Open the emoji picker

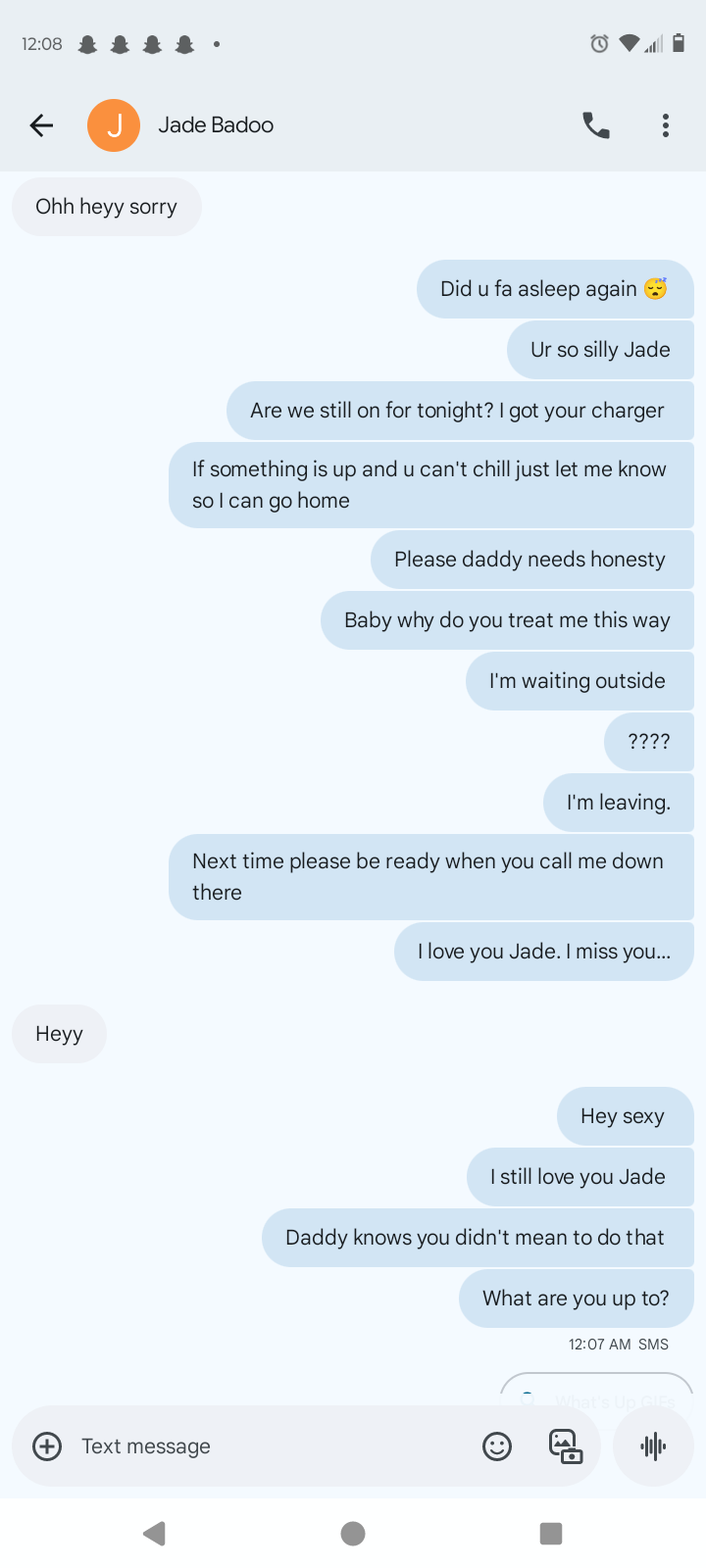[497, 1446]
